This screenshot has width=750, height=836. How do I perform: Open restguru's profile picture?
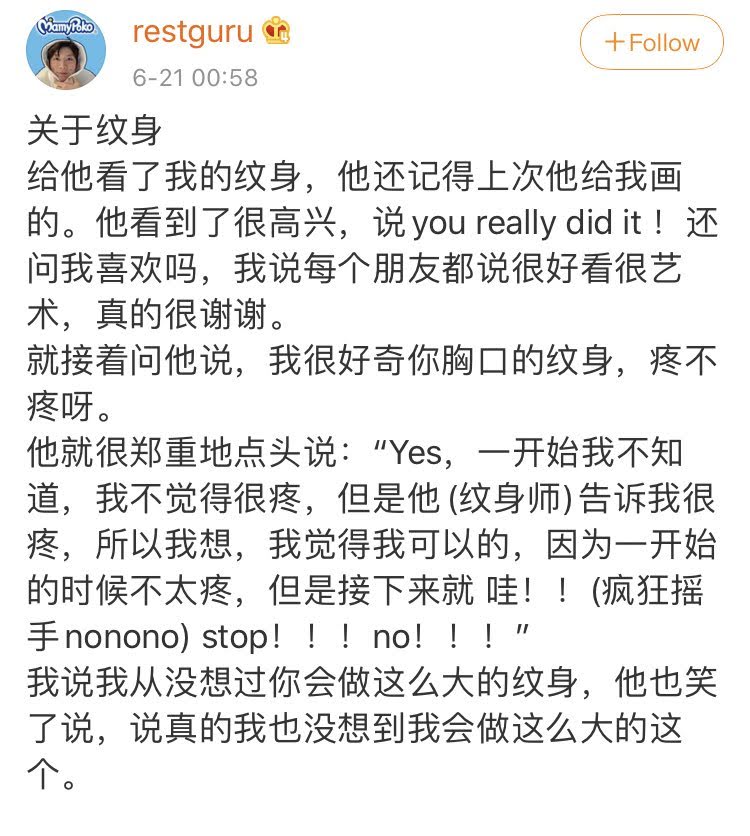click(66, 50)
